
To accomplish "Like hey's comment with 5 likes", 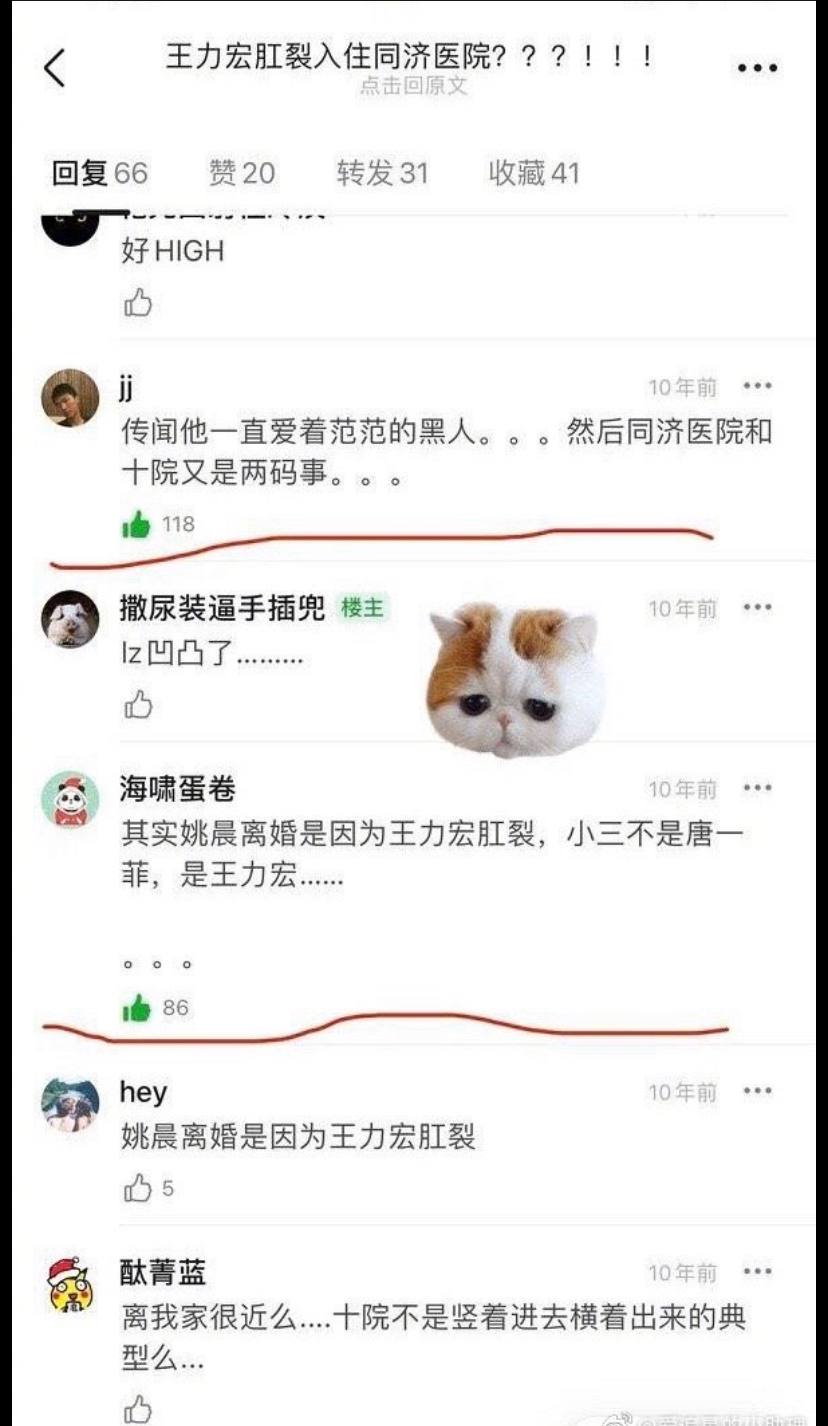I will coord(137,1189).
